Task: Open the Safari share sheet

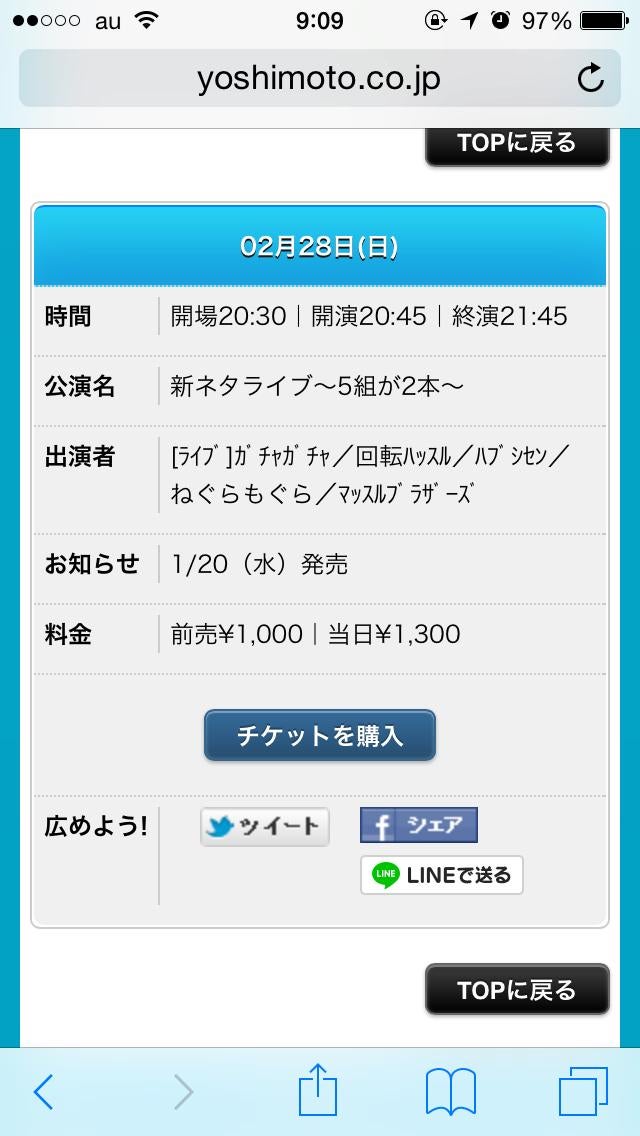Action: 318,1090
